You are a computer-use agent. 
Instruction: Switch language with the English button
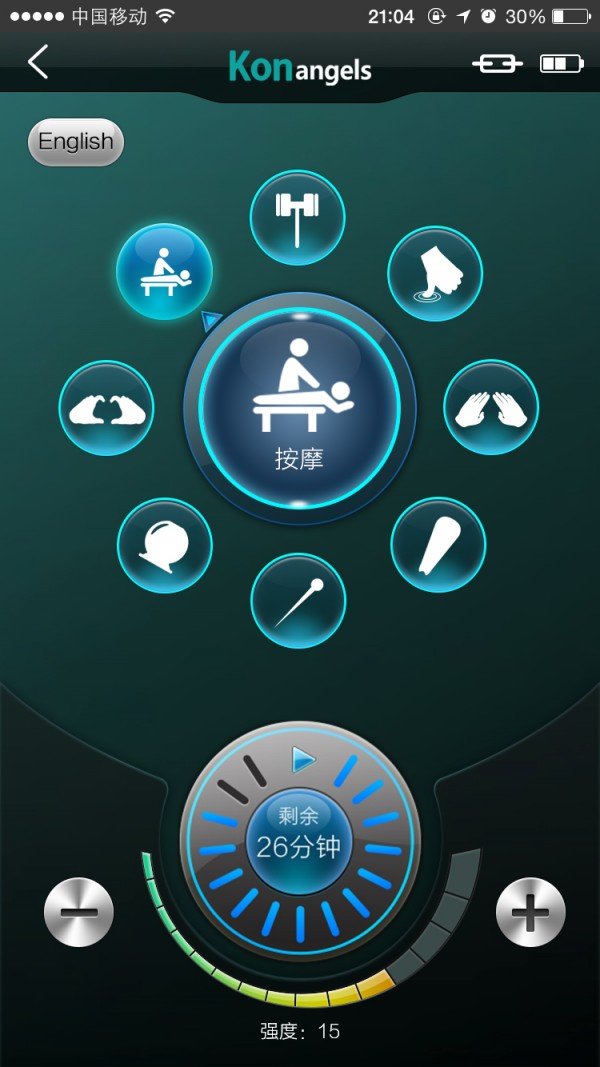[76, 142]
